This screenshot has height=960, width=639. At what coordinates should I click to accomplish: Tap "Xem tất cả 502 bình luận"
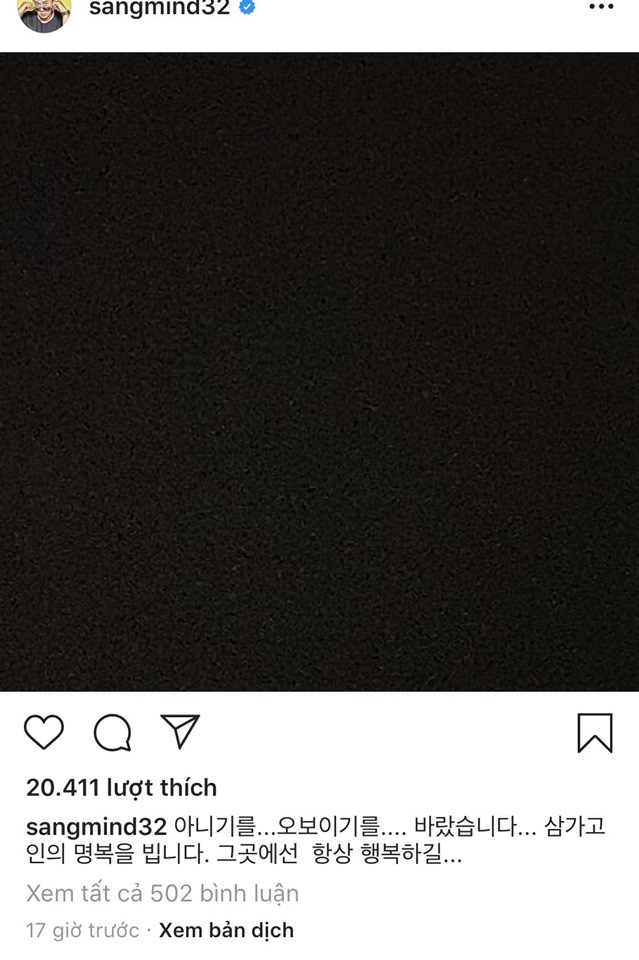coord(162,893)
